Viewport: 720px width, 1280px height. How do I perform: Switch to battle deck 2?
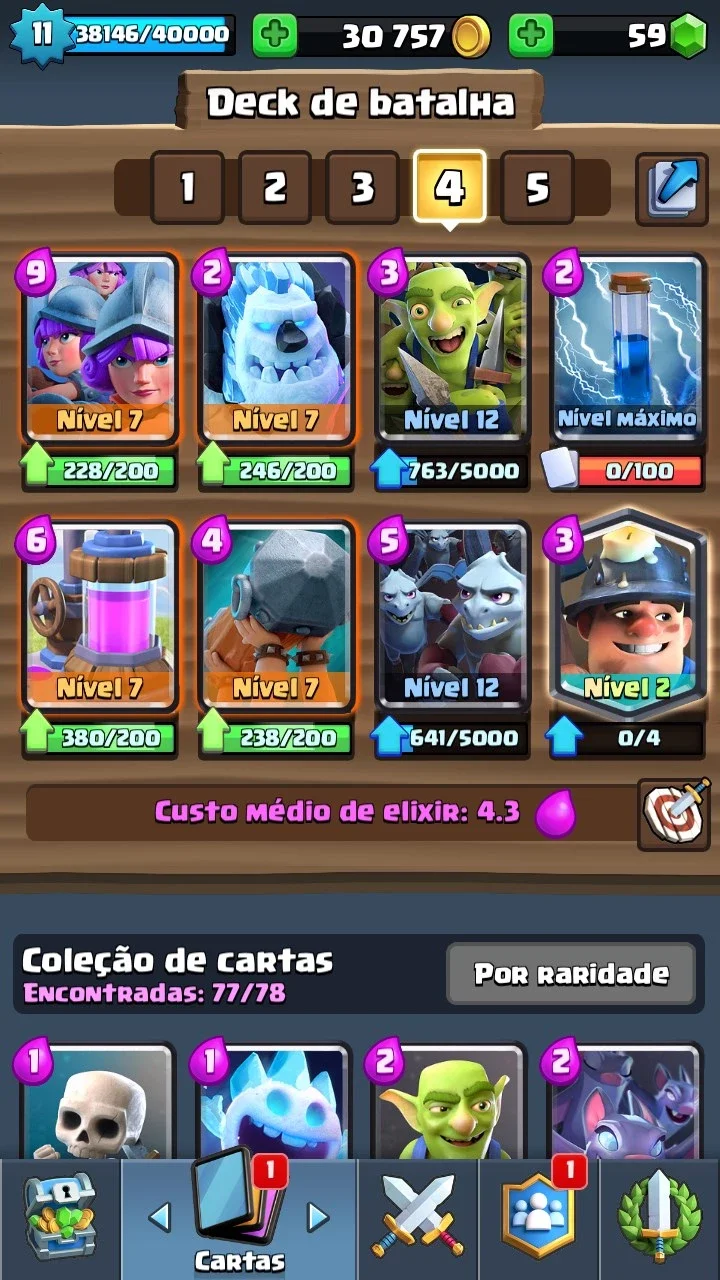point(275,187)
